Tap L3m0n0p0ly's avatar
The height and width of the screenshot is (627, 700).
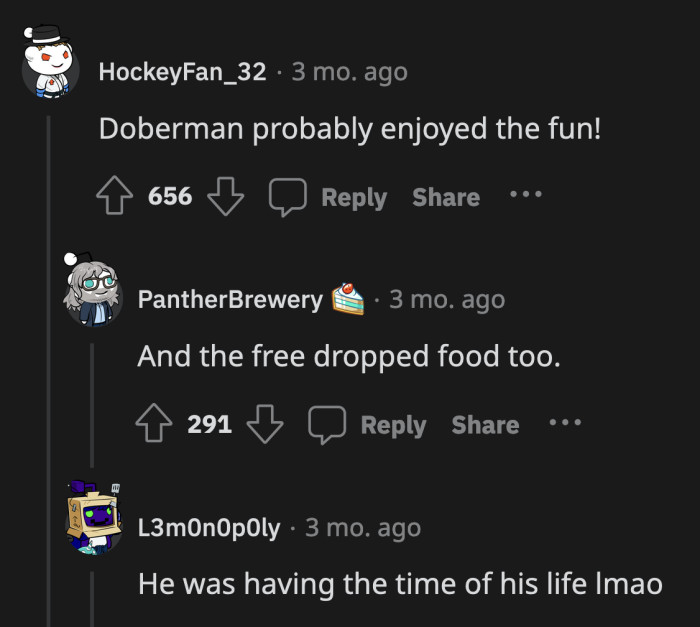click(x=93, y=518)
